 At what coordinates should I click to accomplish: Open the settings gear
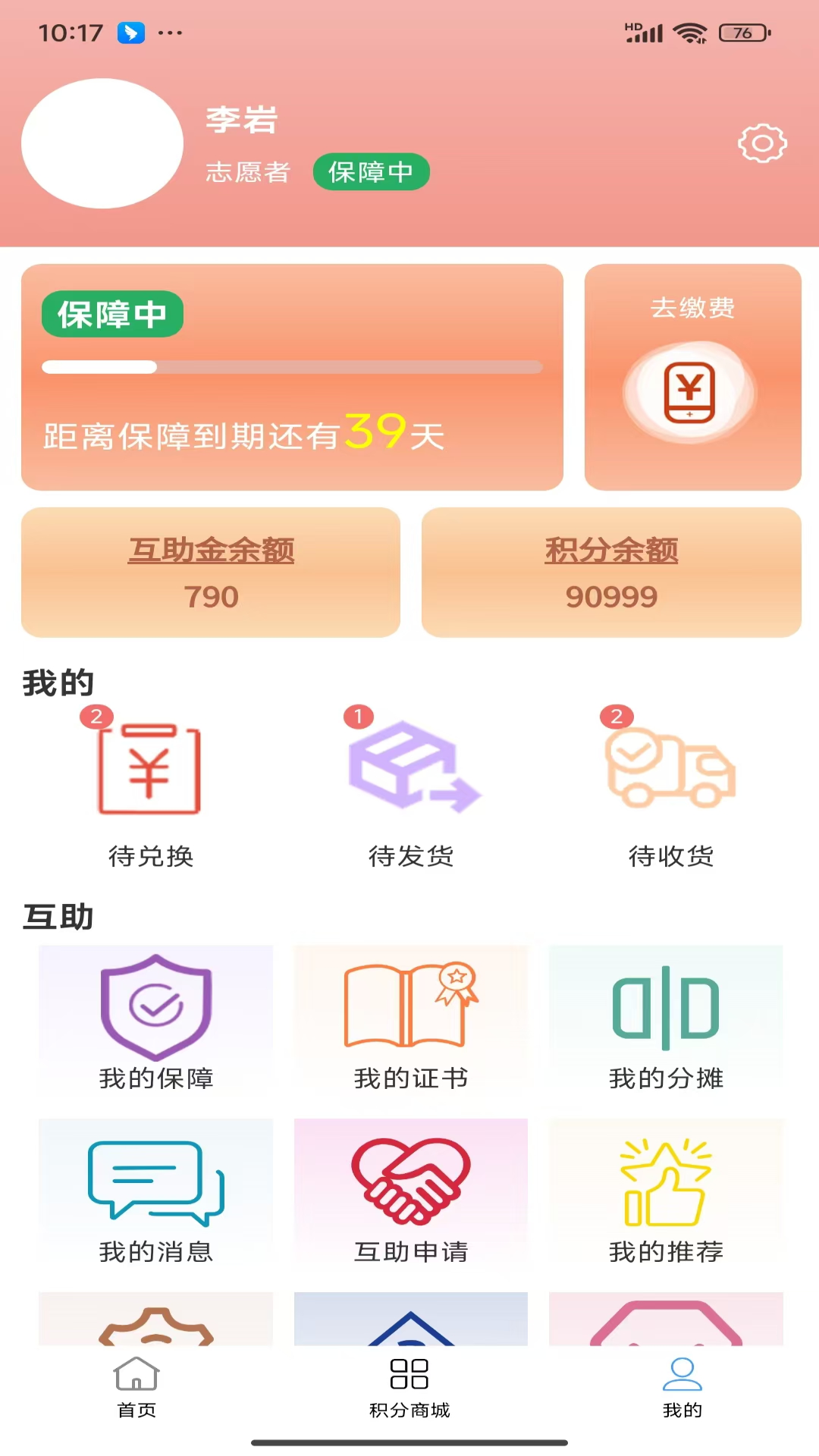click(x=761, y=141)
